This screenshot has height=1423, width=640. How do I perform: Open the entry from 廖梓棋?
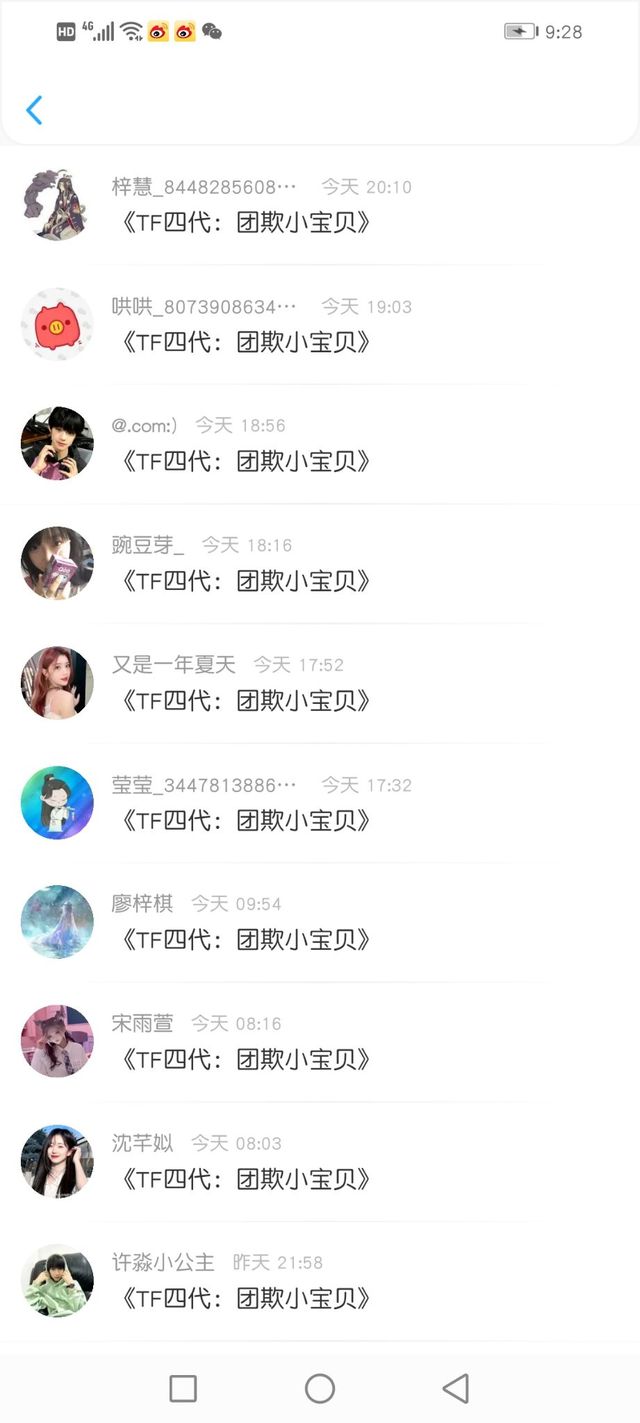click(320, 922)
